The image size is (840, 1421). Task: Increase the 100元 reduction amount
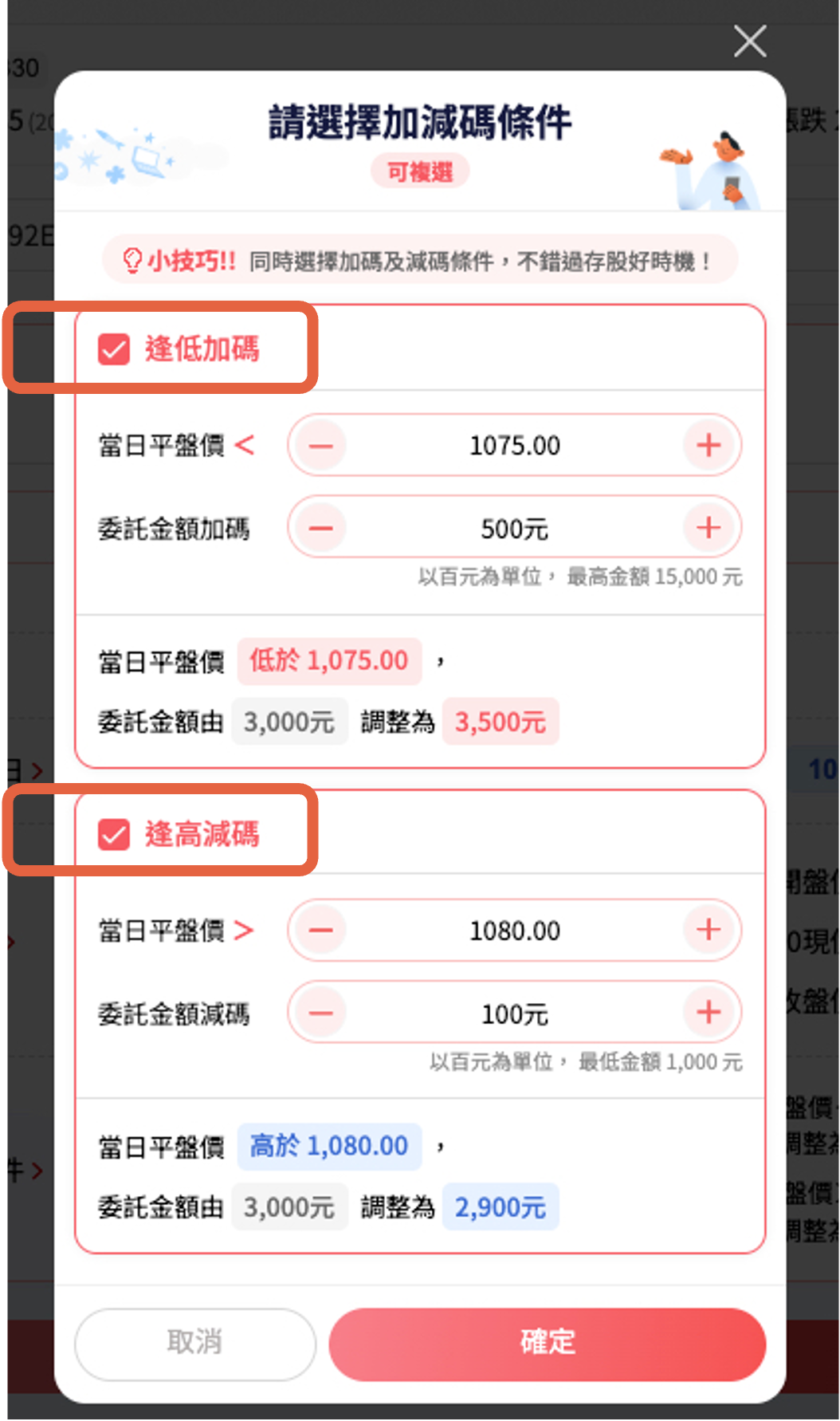(x=709, y=1013)
